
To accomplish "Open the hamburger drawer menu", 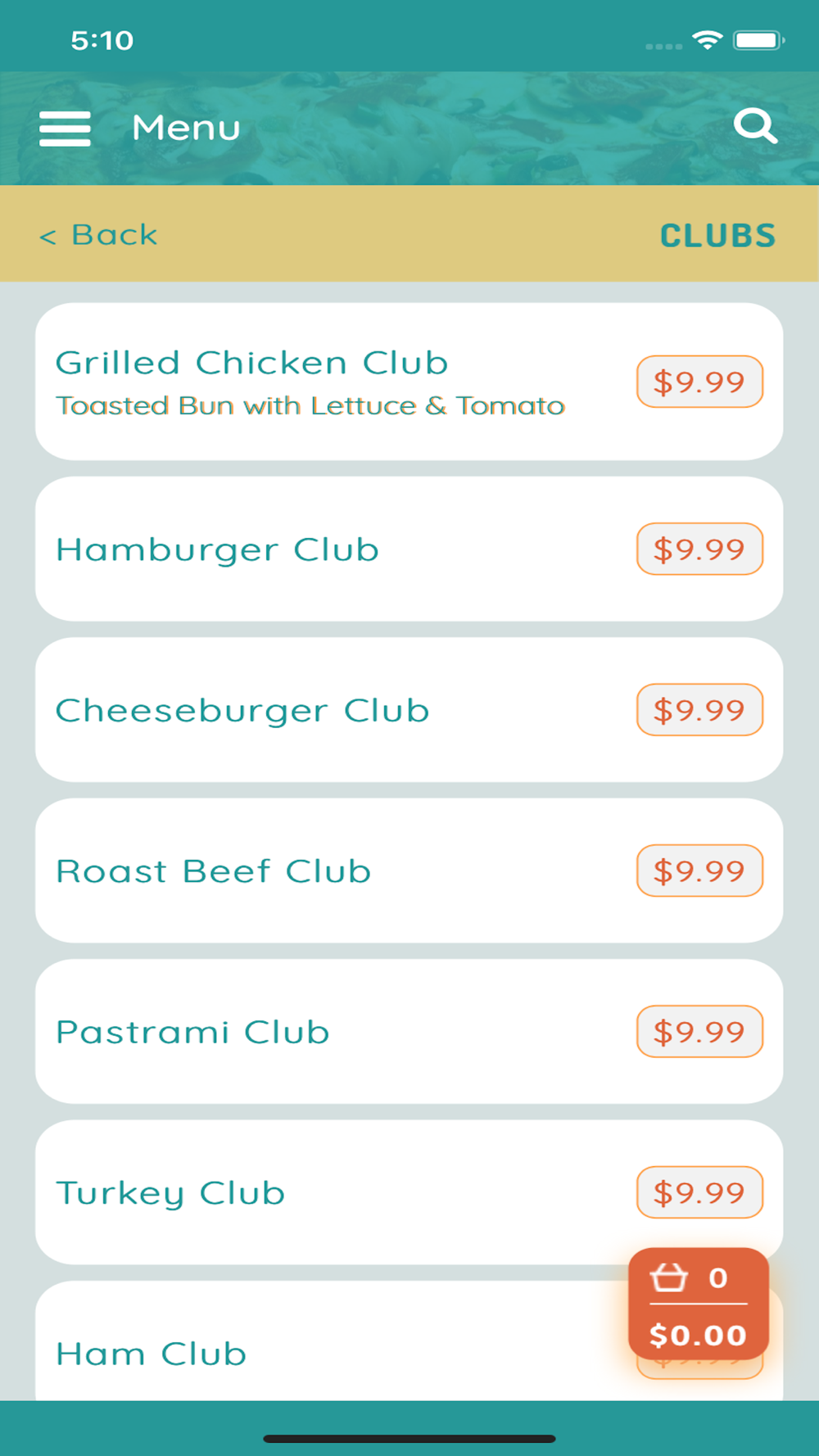I will tap(65, 129).
